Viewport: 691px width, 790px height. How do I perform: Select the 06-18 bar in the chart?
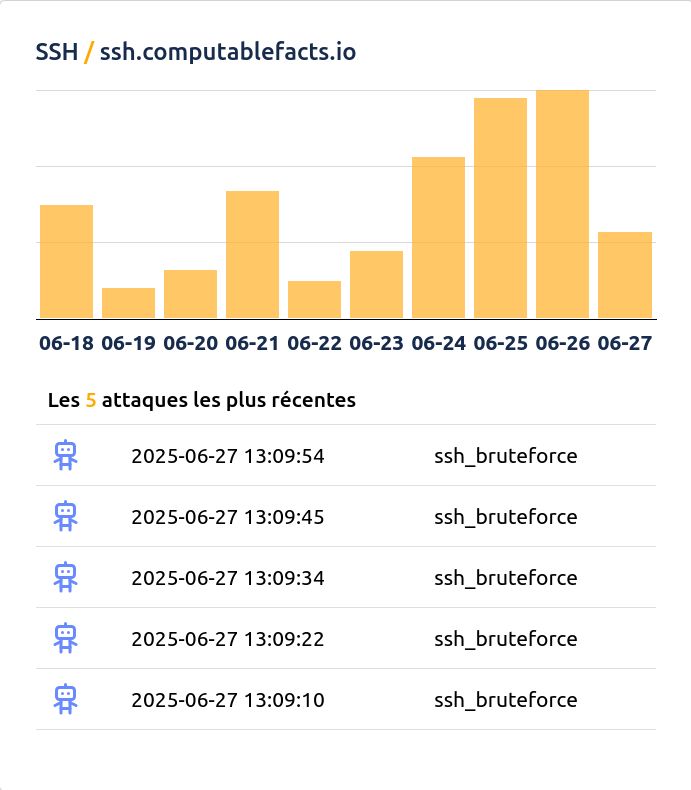click(66, 262)
